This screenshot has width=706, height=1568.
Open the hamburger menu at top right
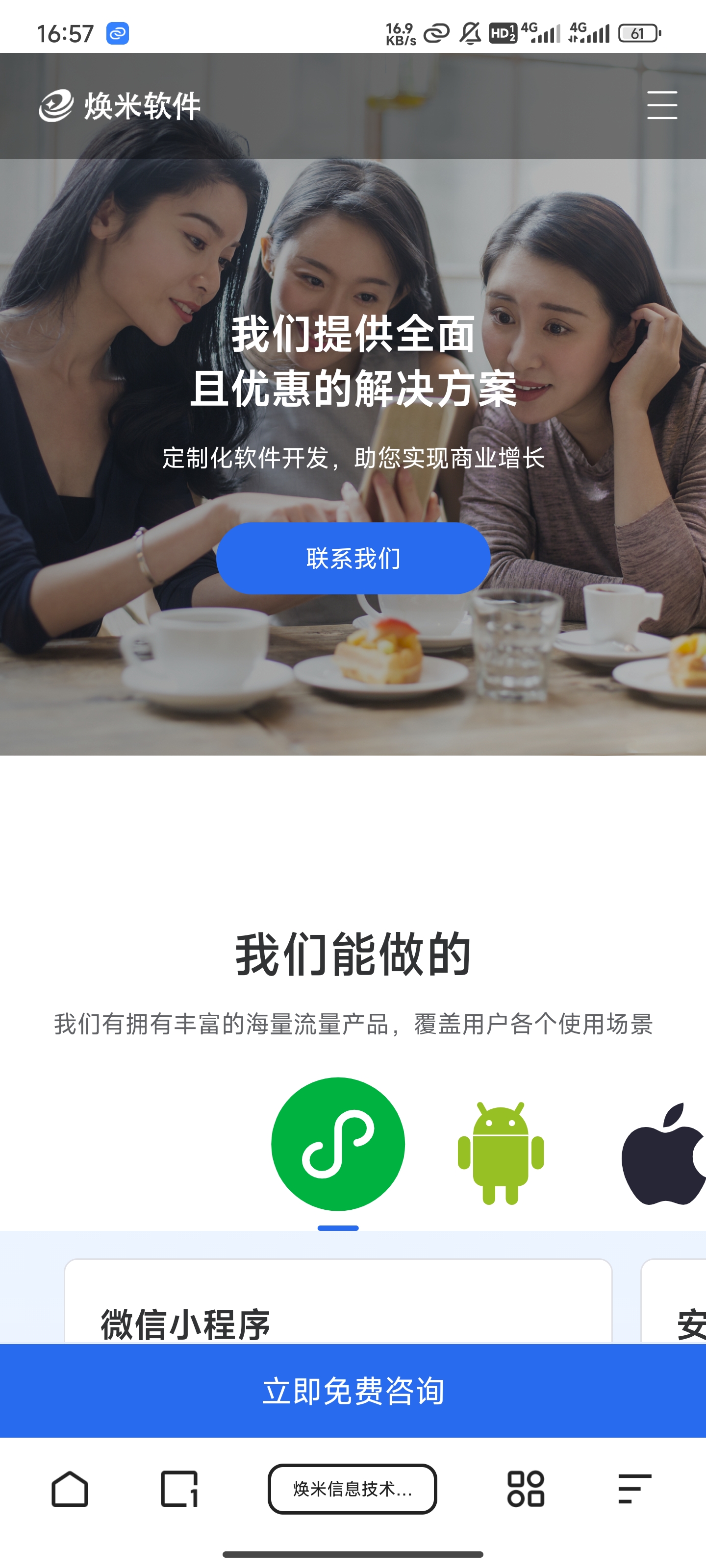(x=661, y=105)
